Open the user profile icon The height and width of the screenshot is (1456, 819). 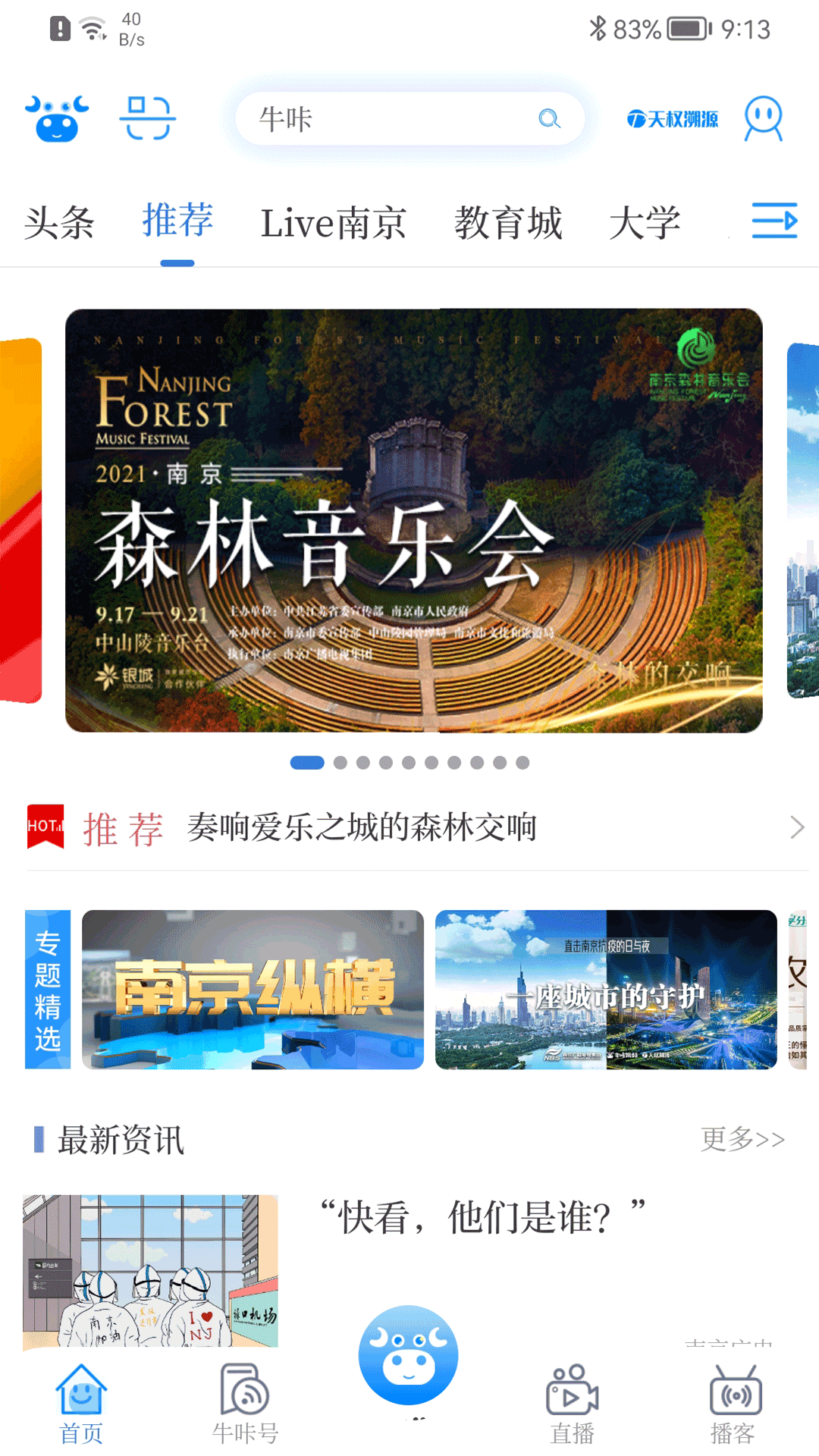(763, 119)
